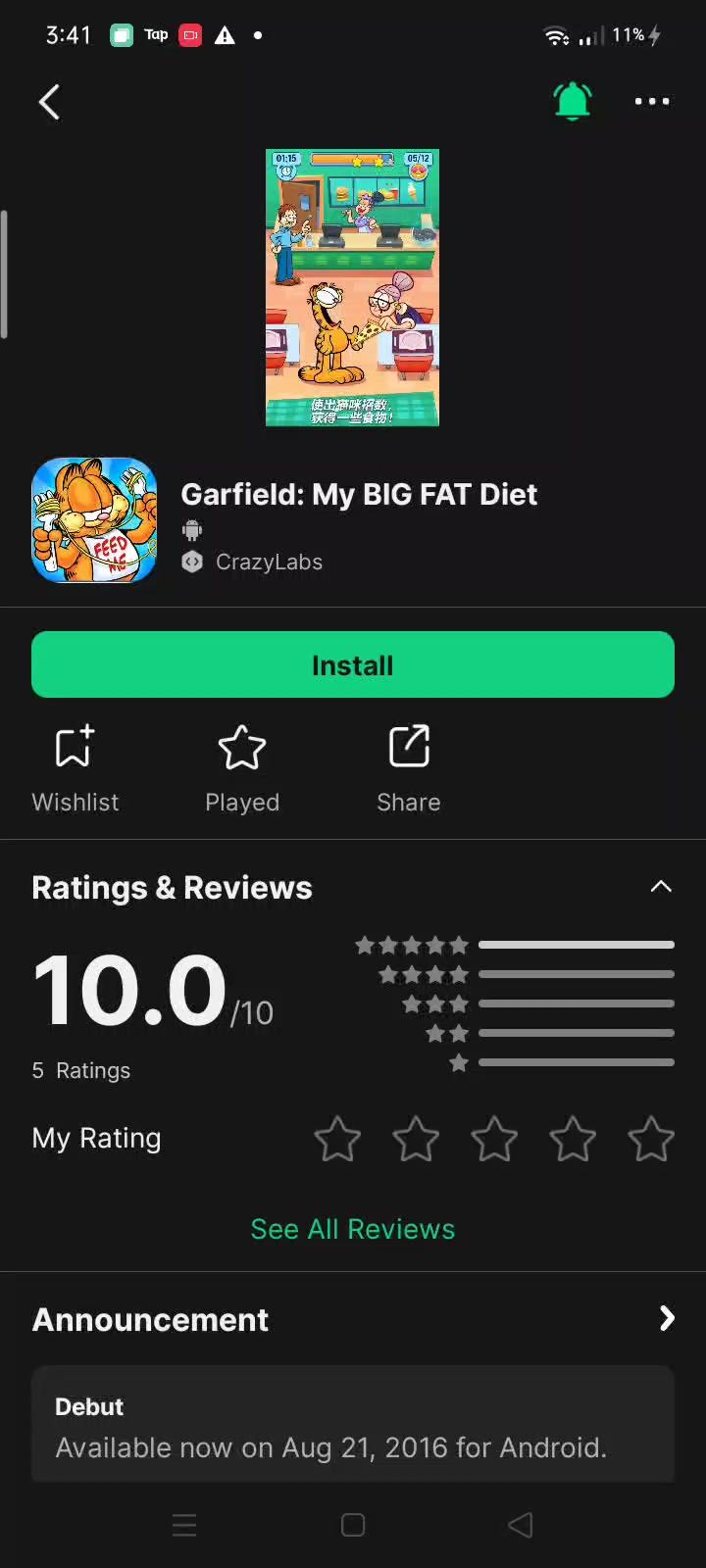
Task: Collapse the Ratings & Reviews section
Action: pos(661,887)
